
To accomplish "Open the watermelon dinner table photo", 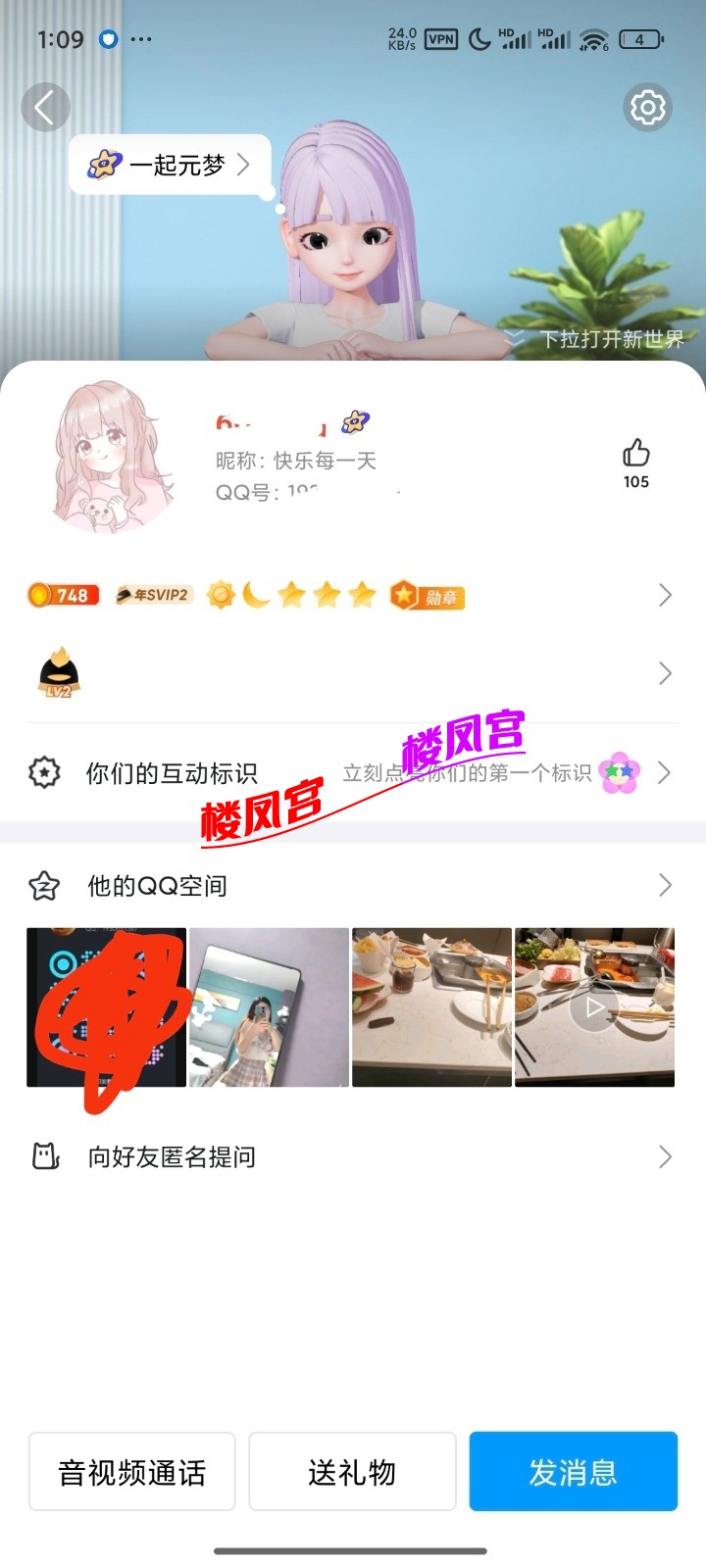I will (431, 1007).
